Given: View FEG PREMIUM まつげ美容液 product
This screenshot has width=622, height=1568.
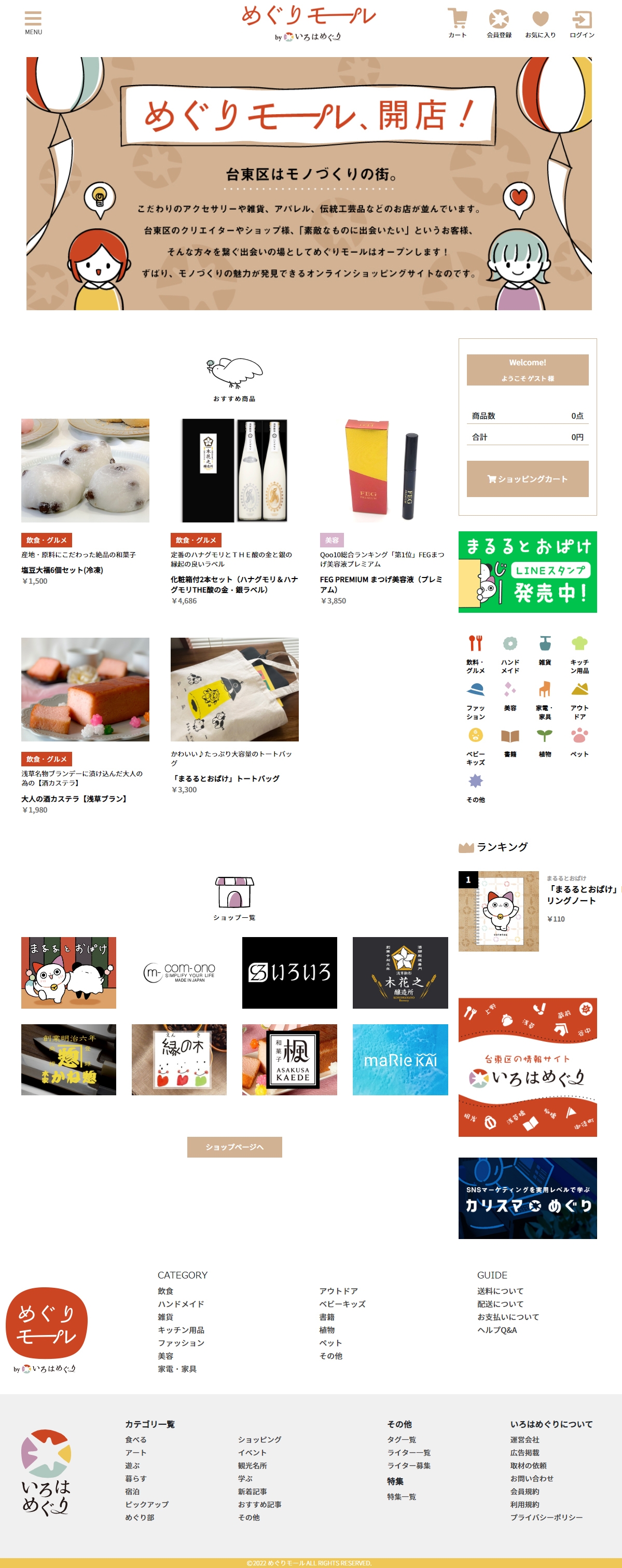Looking at the screenshot, I should coord(383,471).
